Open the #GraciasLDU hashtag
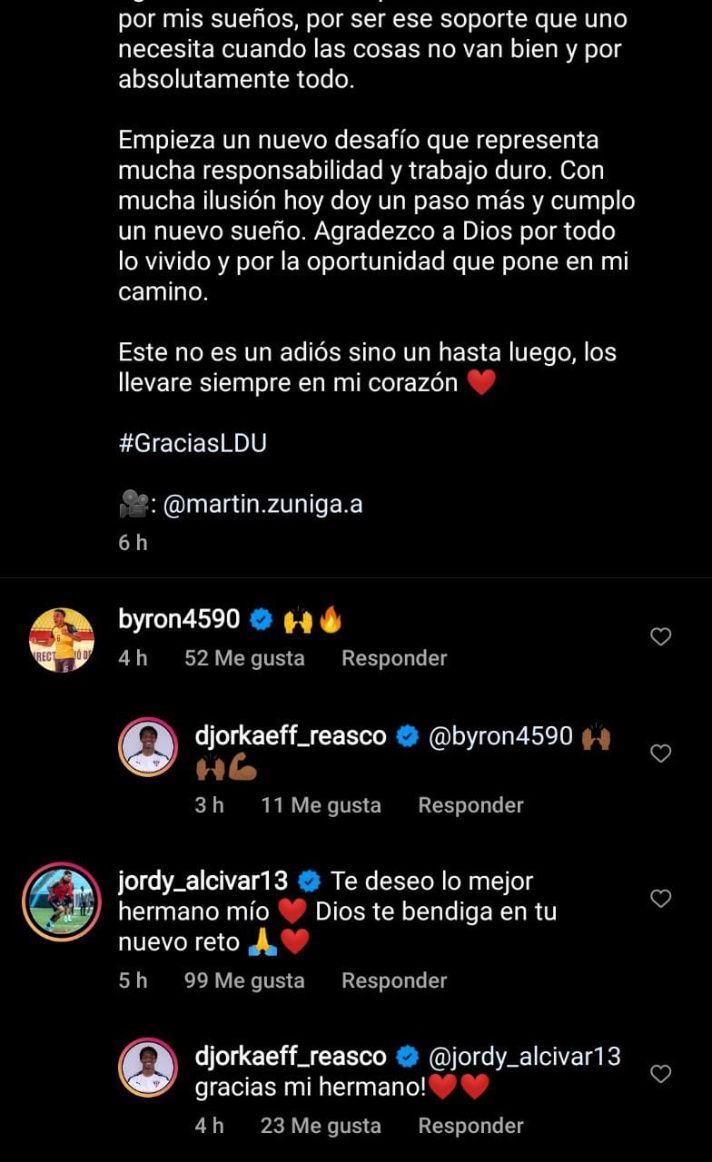 point(192,444)
